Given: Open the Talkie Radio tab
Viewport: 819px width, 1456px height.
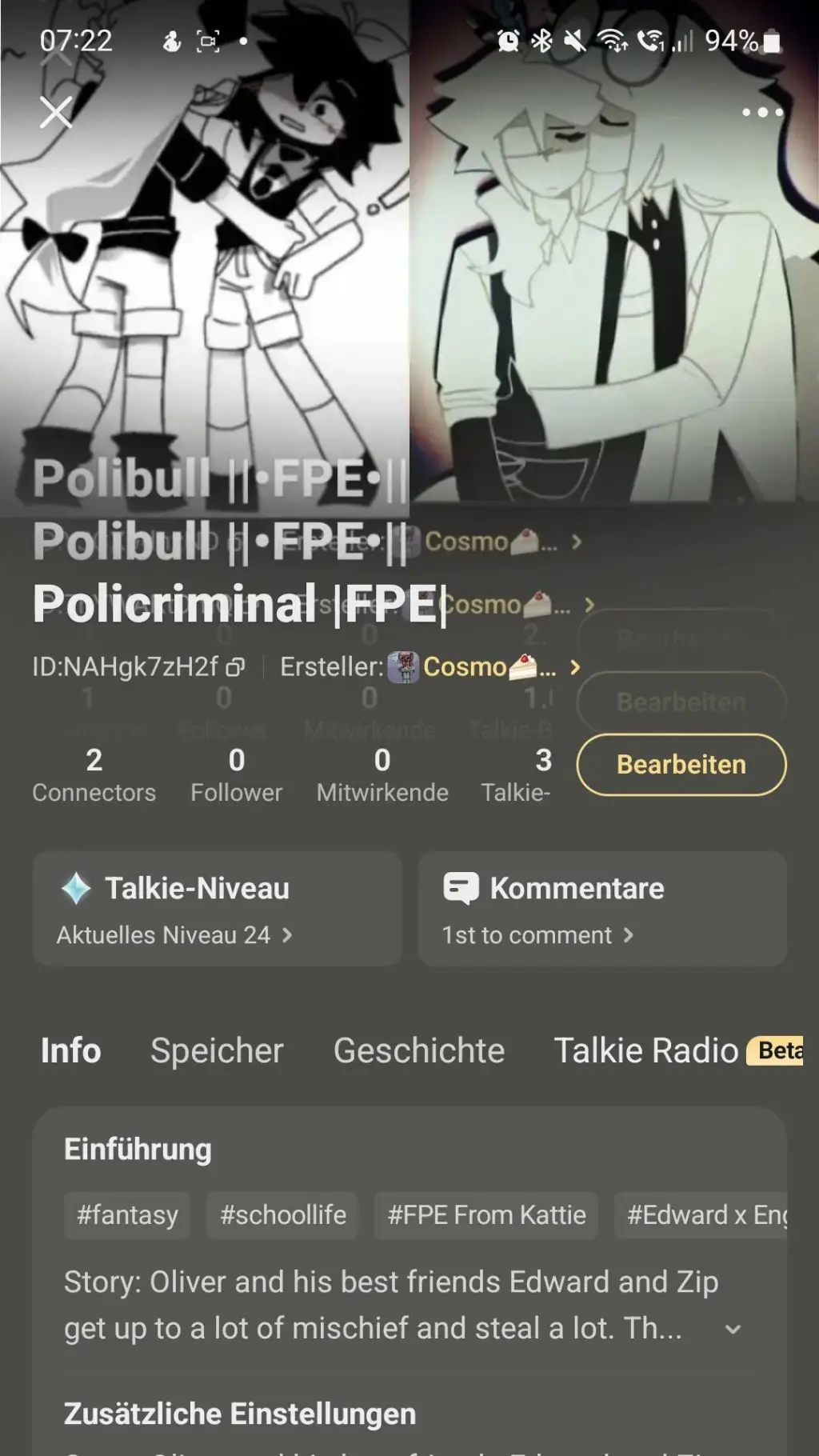Looking at the screenshot, I should coord(646,1050).
